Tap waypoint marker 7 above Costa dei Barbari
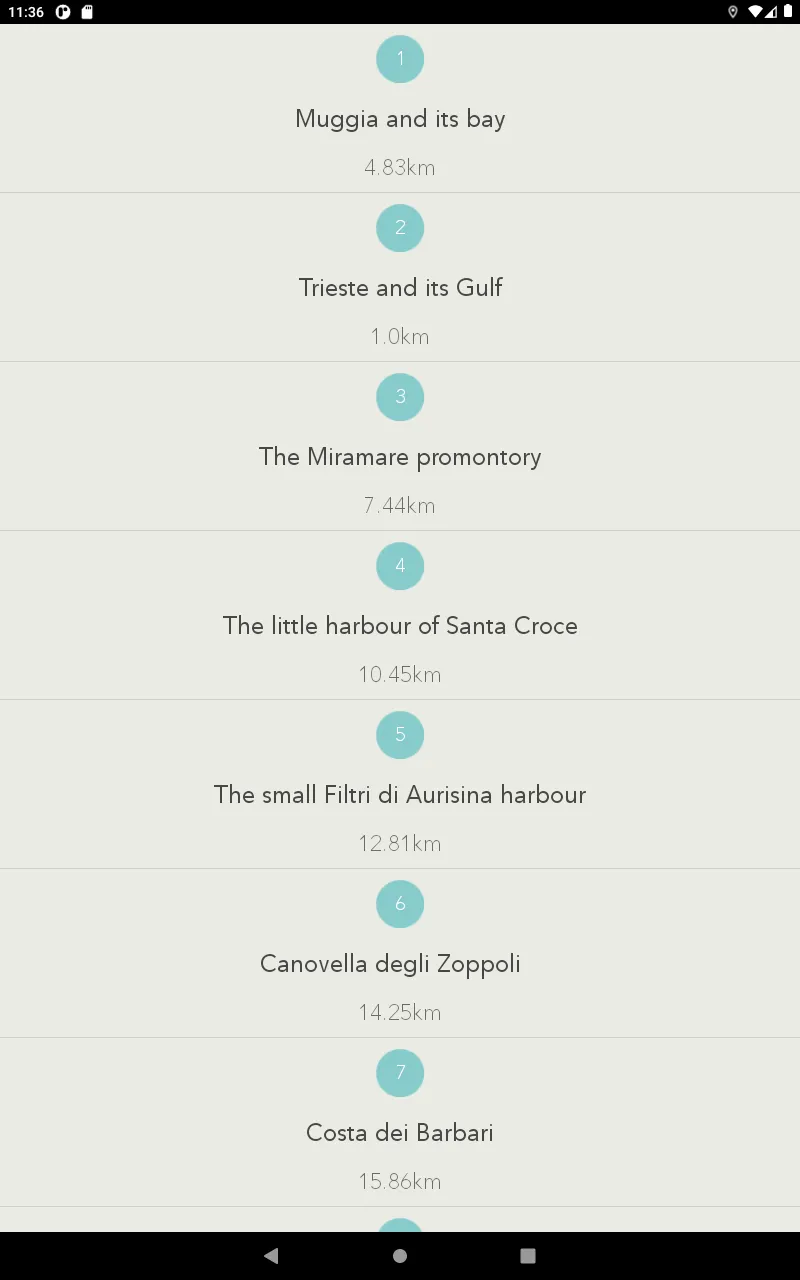This screenshot has width=800, height=1280. click(400, 1073)
